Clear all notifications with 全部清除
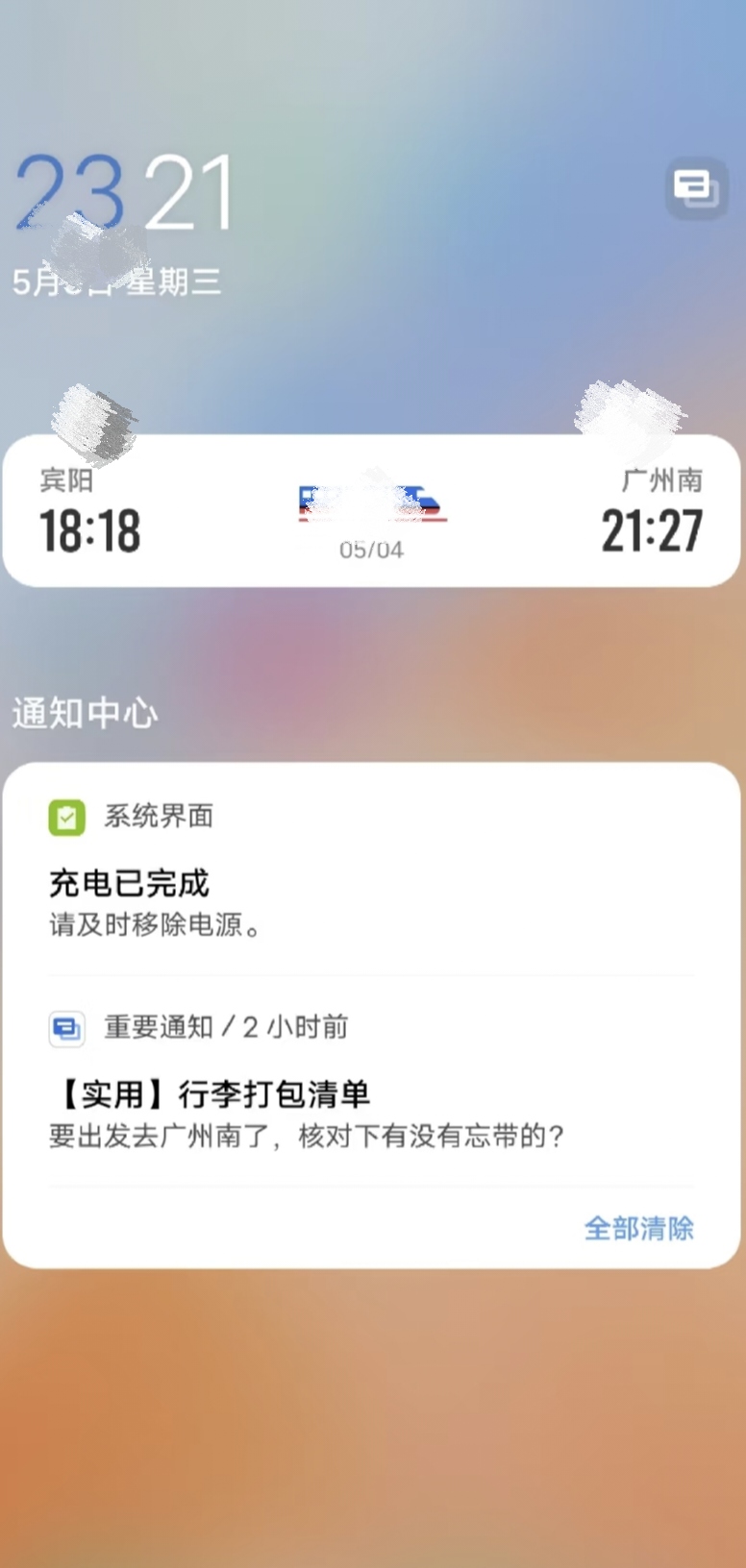The height and width of the screenshot is (1568, 746). (x=638, y=1227)
